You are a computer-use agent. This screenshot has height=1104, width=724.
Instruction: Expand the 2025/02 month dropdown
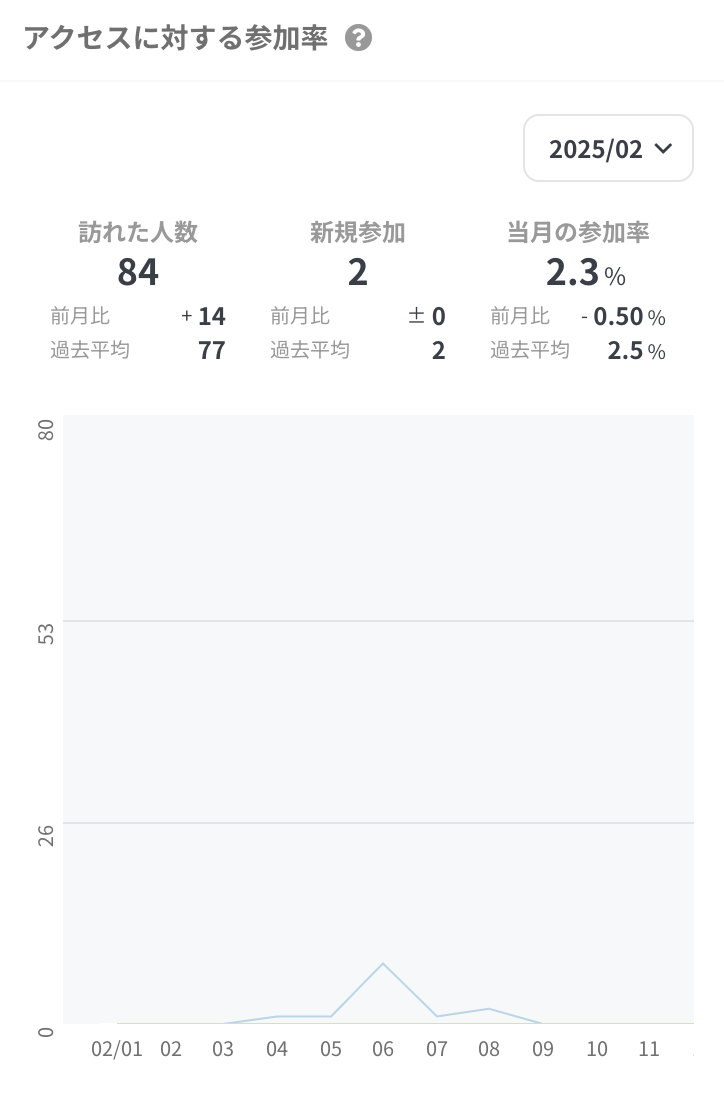[x=608, y=149]
